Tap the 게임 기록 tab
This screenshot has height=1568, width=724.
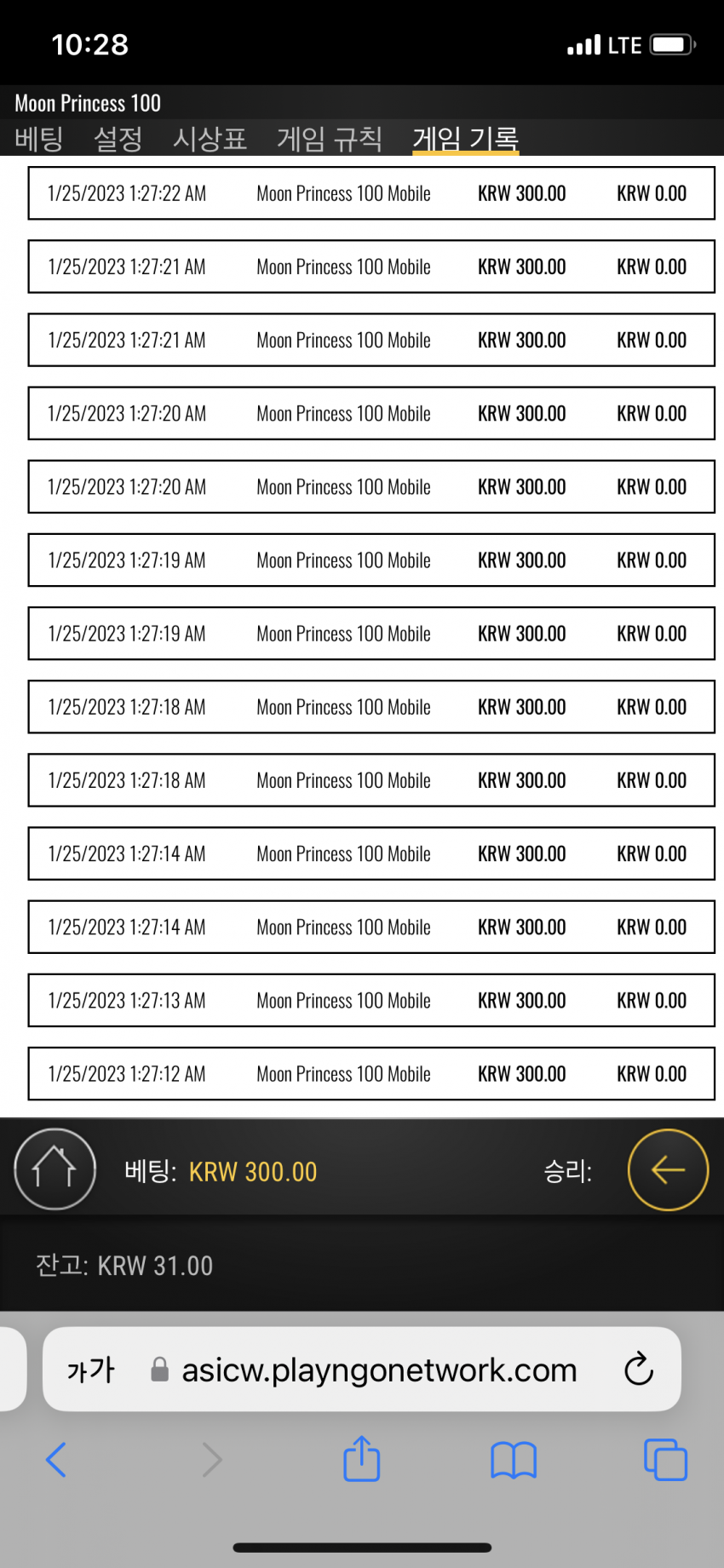pos(466,138)
